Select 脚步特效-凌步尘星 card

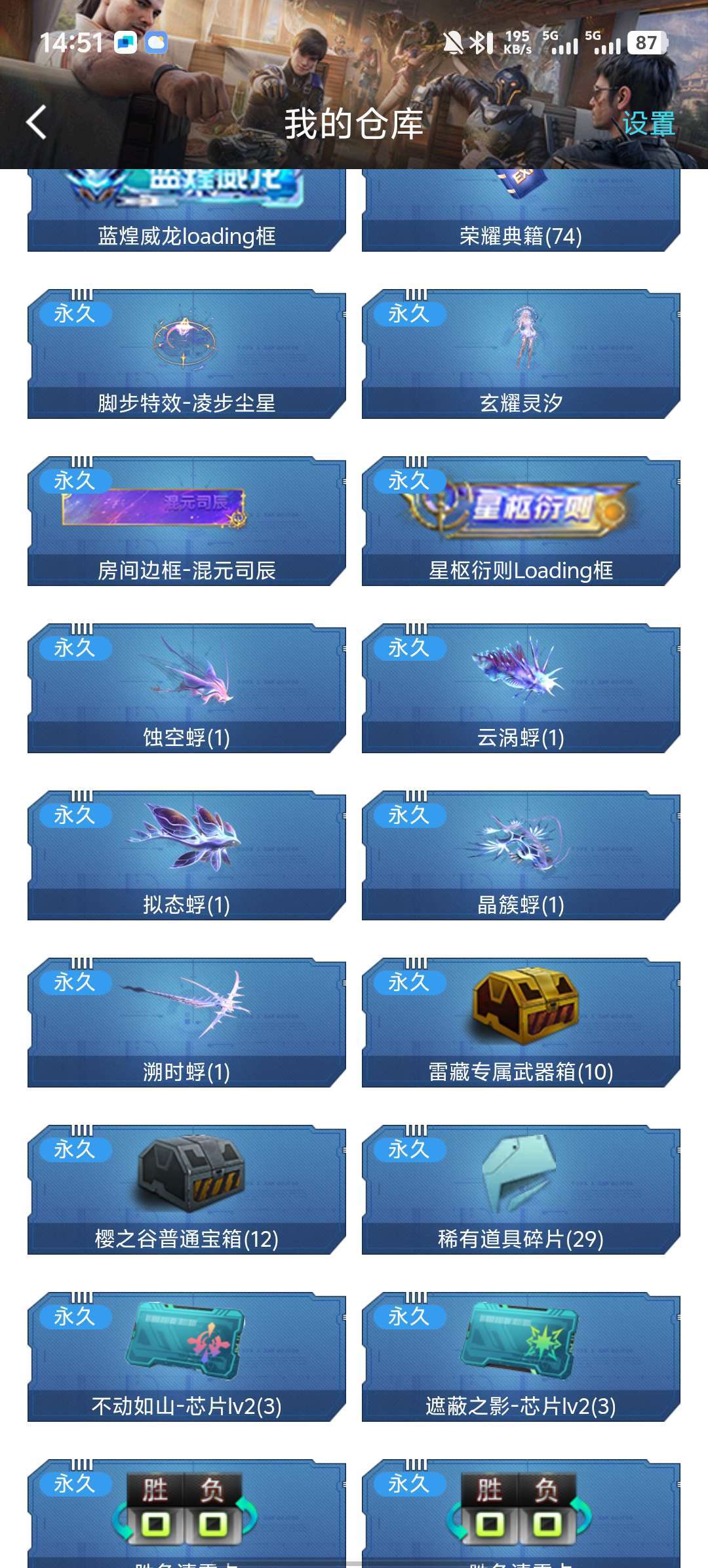pos(187,354)
